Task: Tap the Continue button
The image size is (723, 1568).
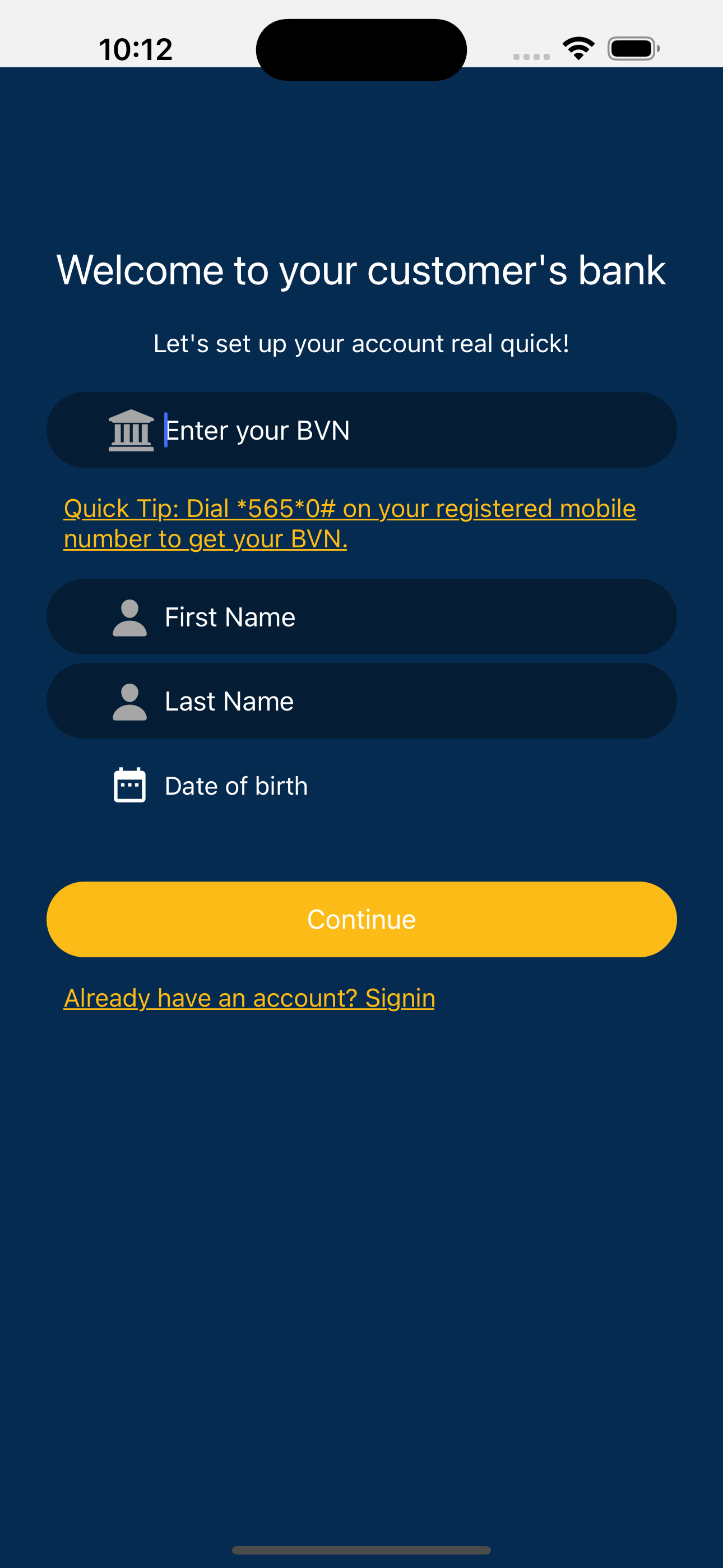Action: pos(361,919)
